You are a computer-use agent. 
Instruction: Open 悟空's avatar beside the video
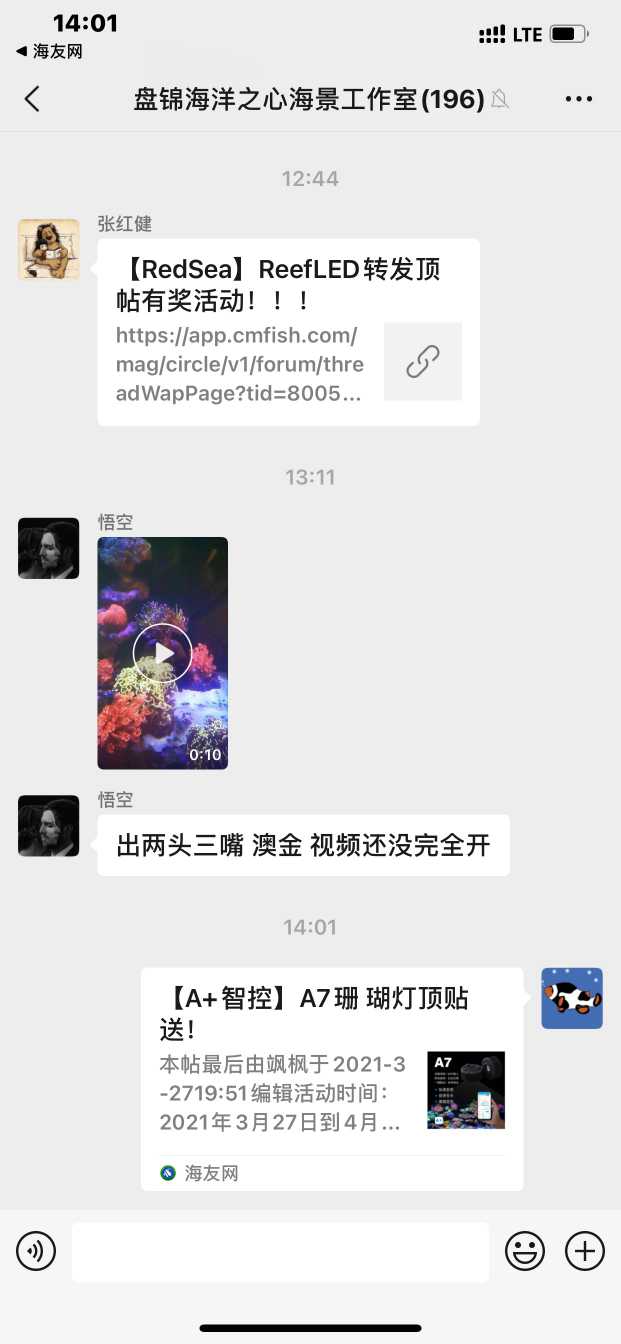[48, 548]
